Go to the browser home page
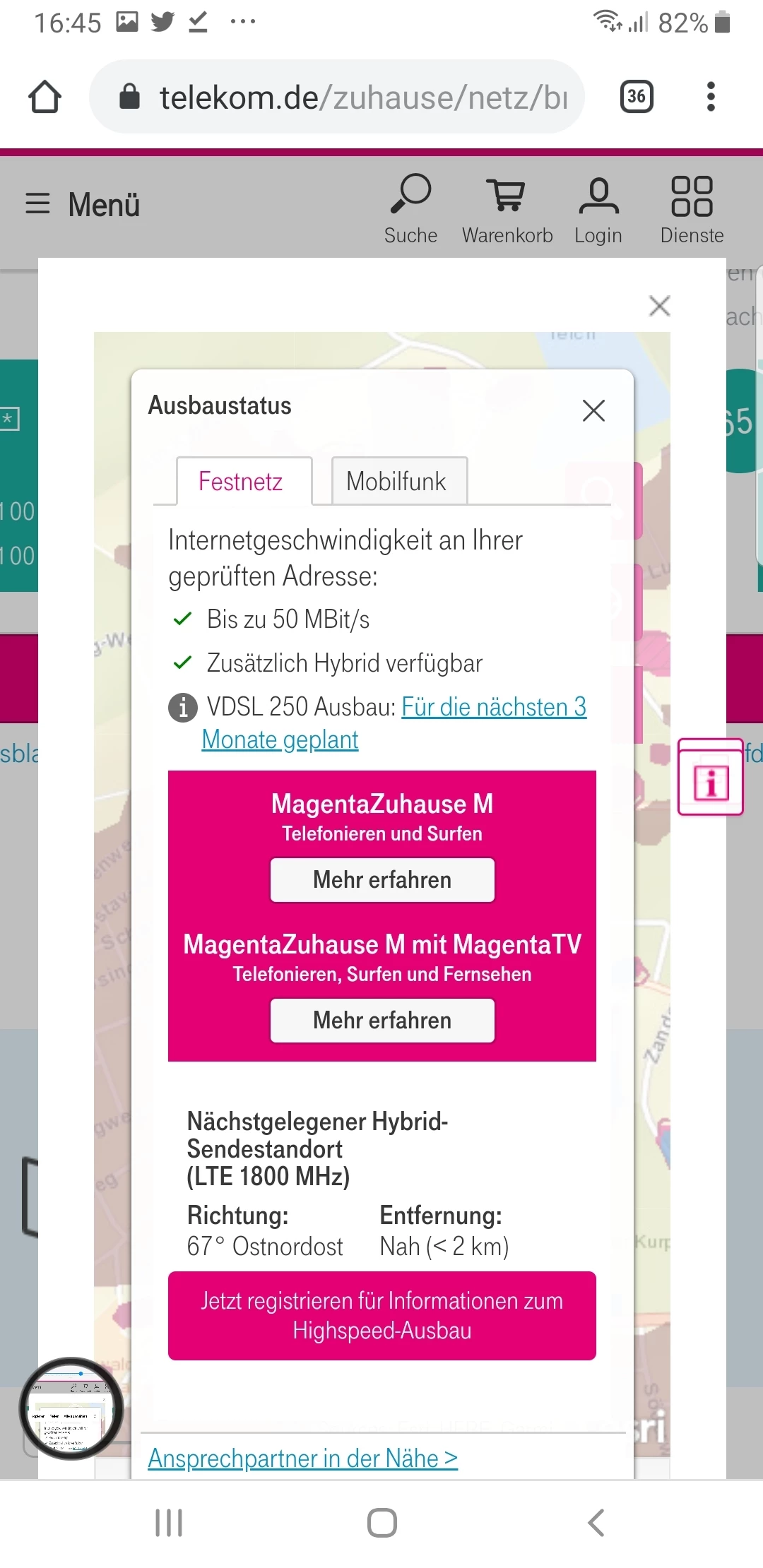Image resolution: width=763 pixels, height=1568 pixels. click(x=45, y=97)
